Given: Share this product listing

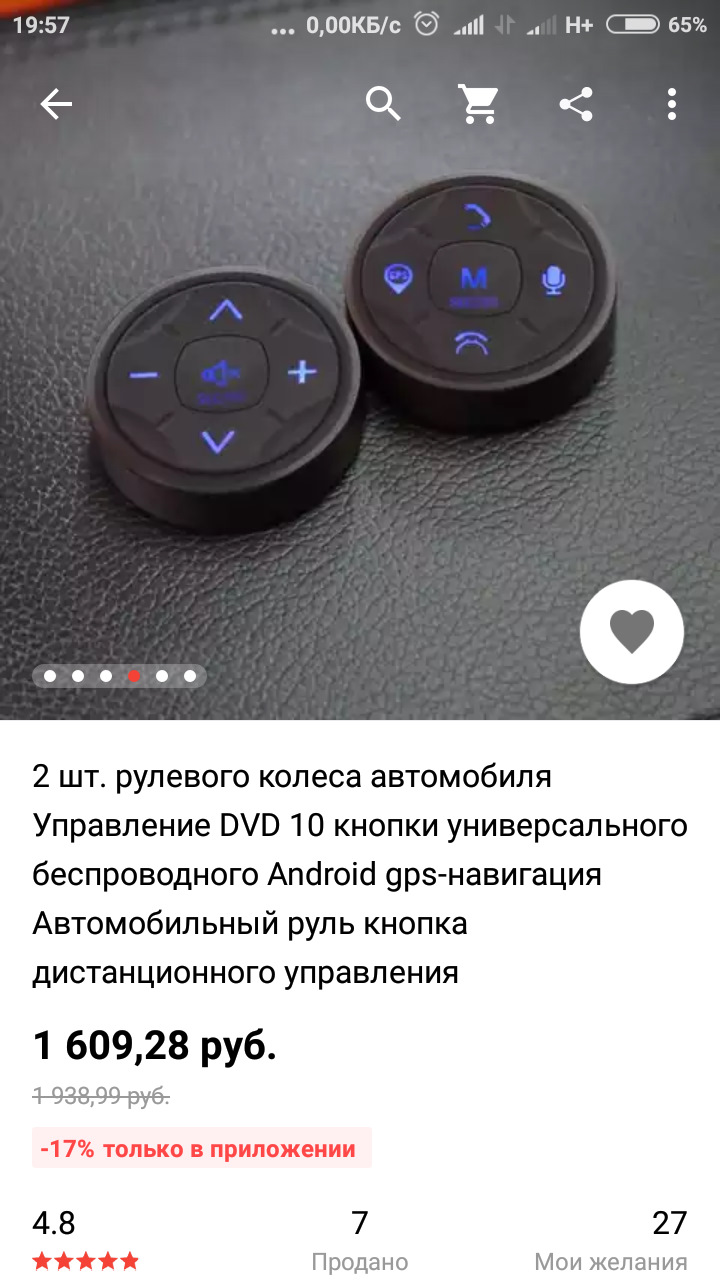Looking at the screenshot, I should 576,104.
